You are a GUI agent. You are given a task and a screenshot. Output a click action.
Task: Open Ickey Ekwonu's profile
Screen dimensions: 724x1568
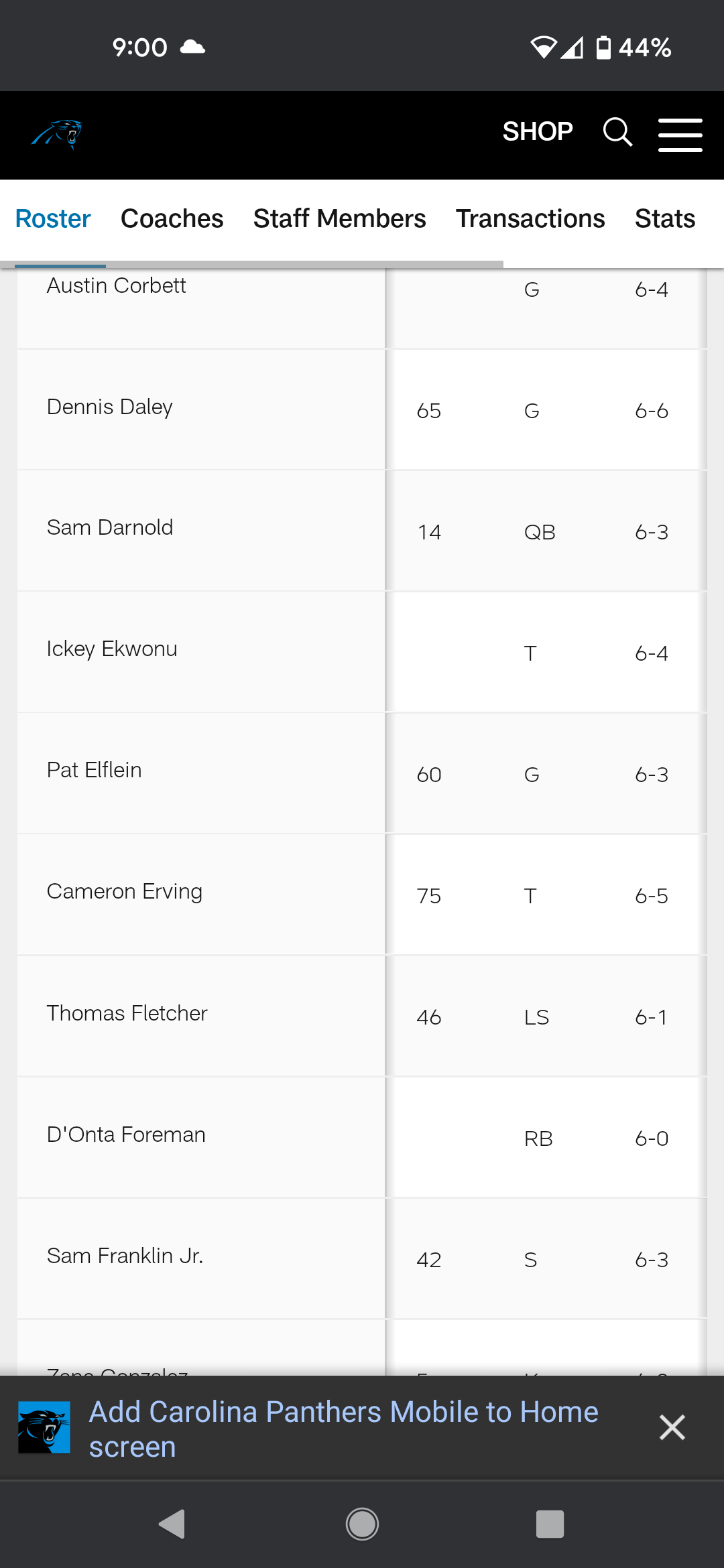coord(112,649)
